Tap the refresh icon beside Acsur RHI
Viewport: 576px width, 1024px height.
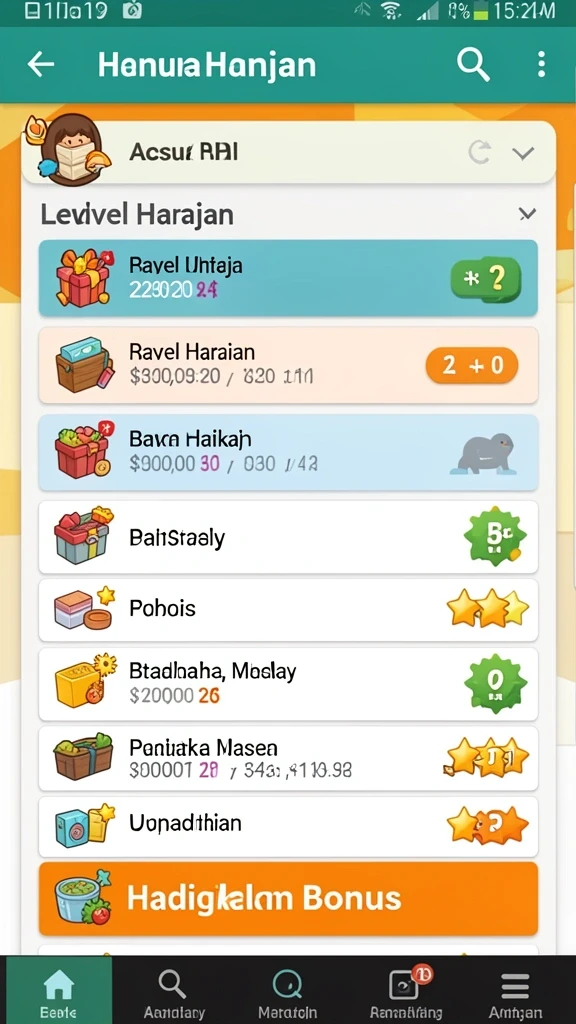(x=480, y=153)
